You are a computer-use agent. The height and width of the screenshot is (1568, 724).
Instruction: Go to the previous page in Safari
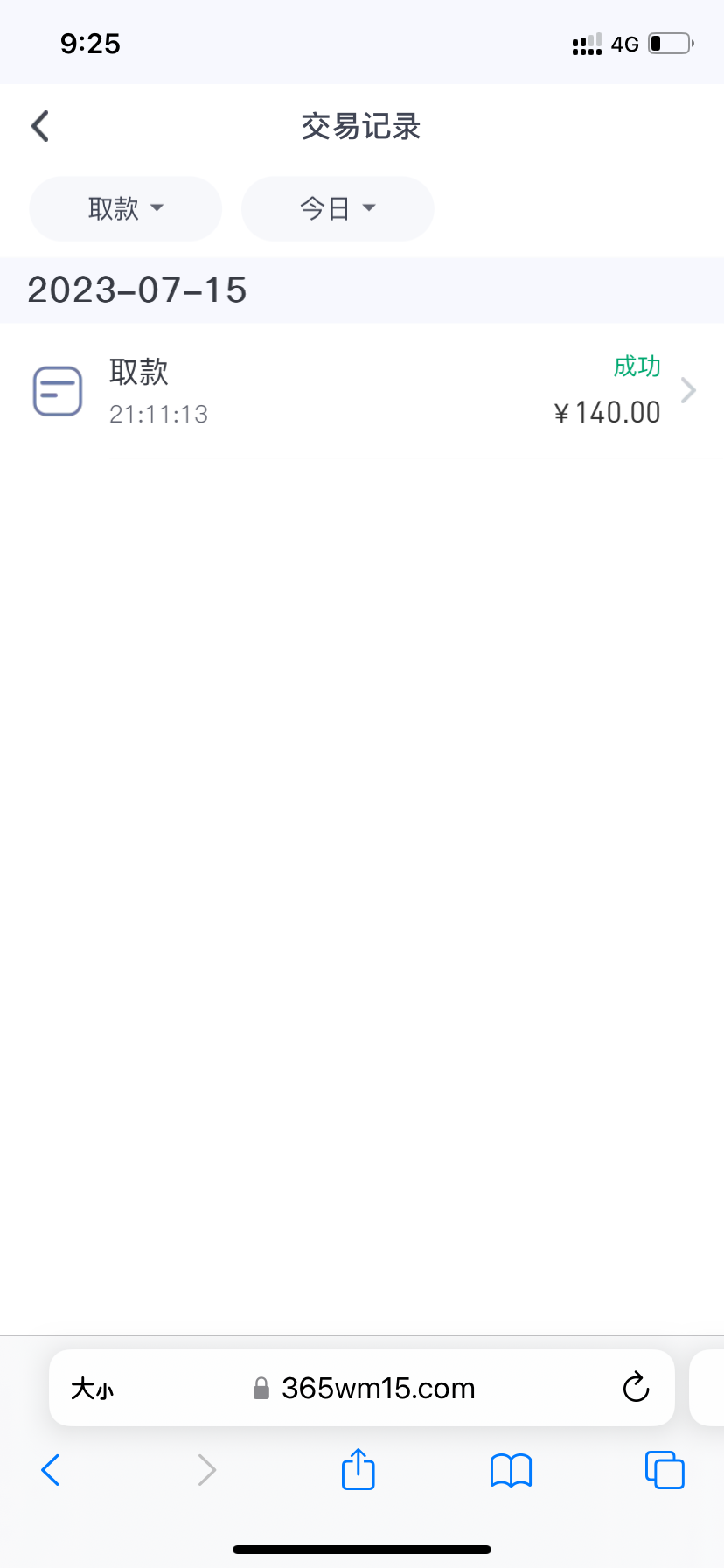coord(51,1470)
